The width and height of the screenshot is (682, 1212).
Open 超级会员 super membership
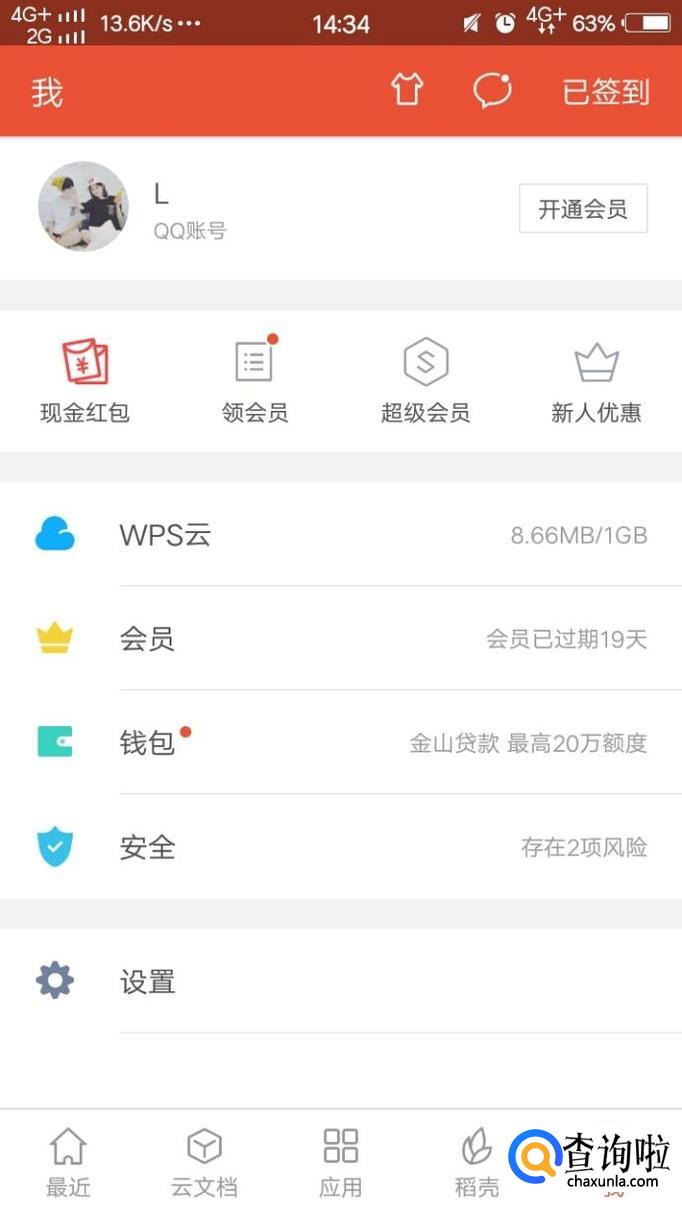[425, 380]
